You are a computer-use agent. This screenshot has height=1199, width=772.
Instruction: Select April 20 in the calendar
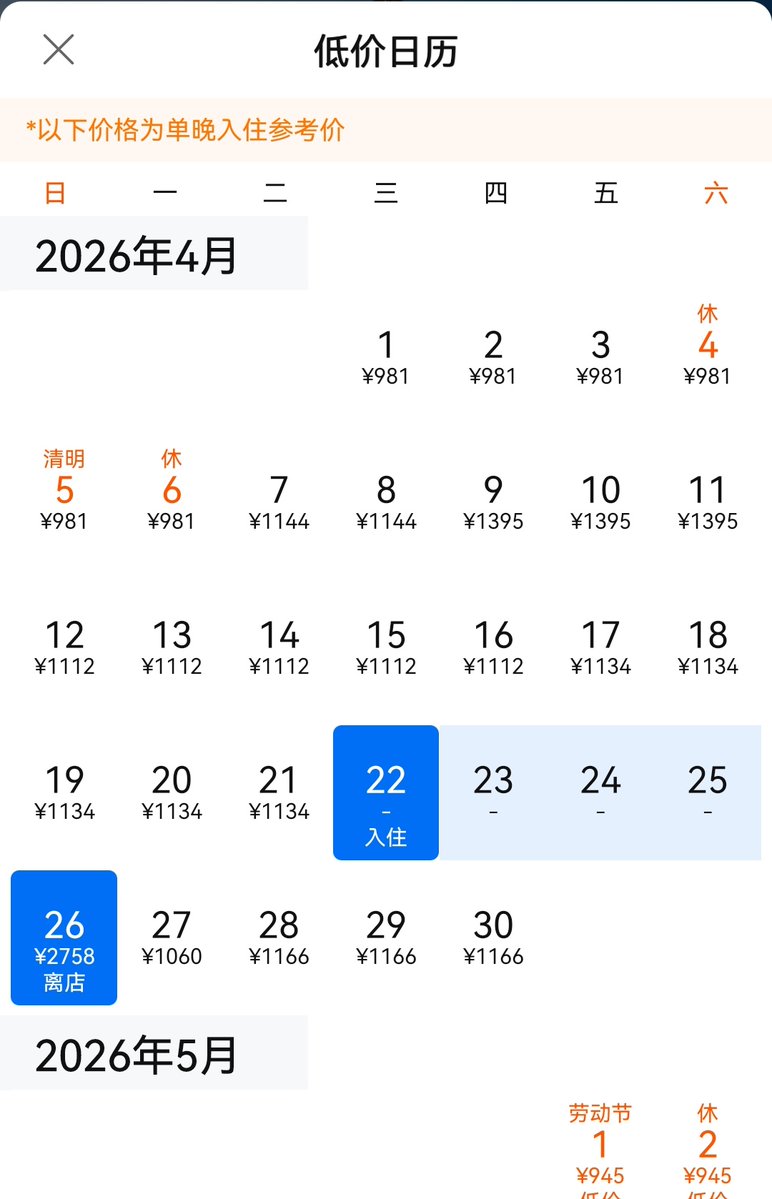coord(172,792)
